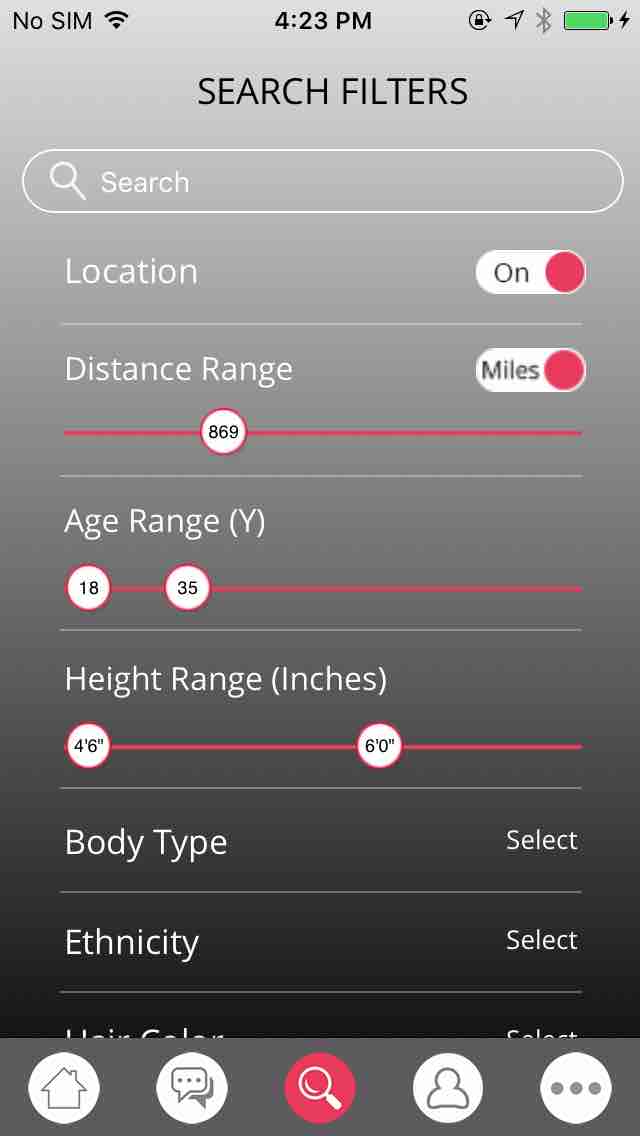Select a Body Type option

541,841
